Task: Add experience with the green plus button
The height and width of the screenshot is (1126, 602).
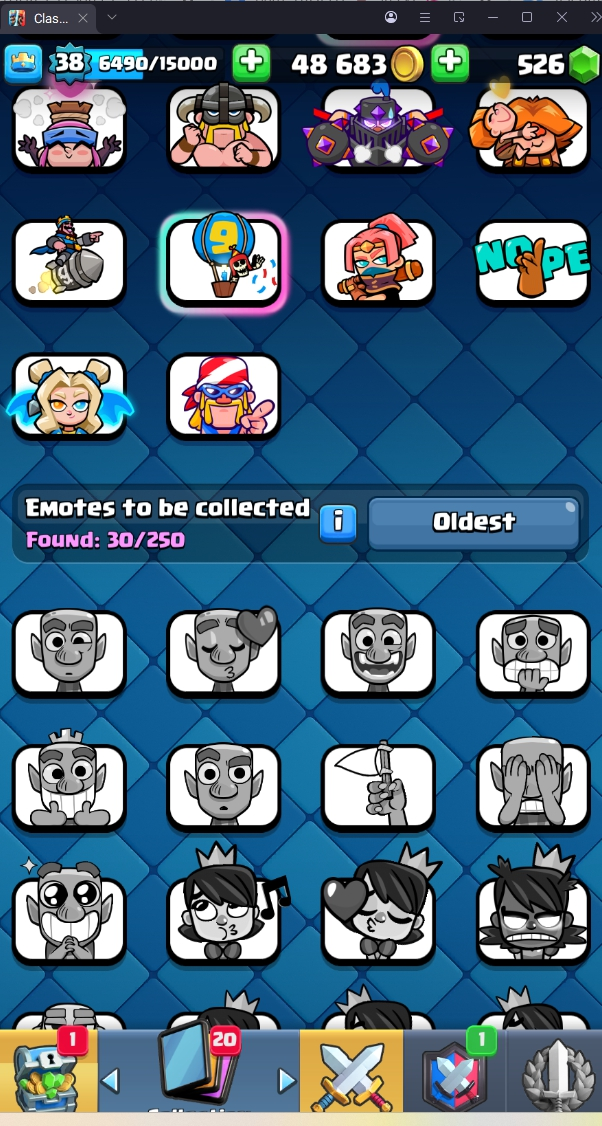Action: (x=251, y=64)
